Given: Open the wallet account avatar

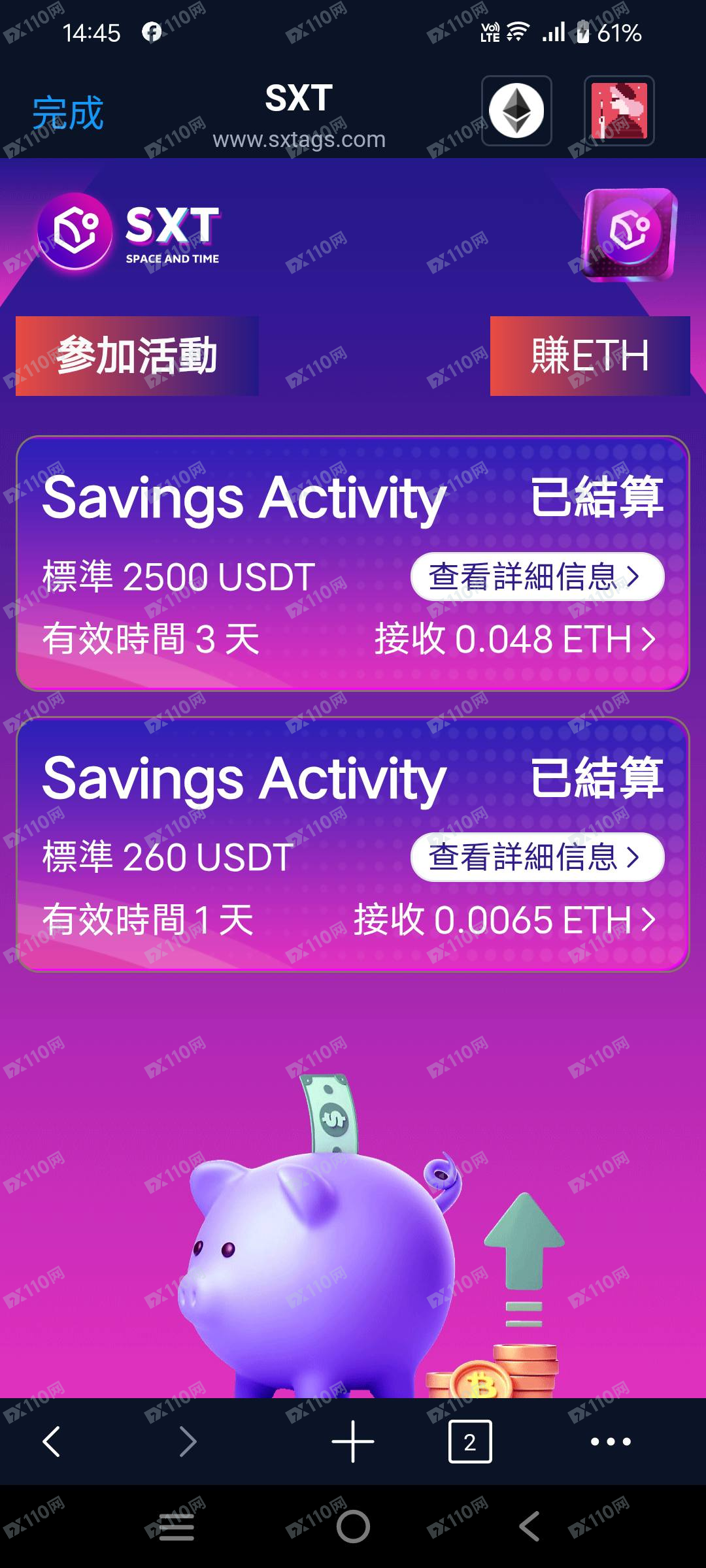Looking at the screenshot, I should pos(619,111).
